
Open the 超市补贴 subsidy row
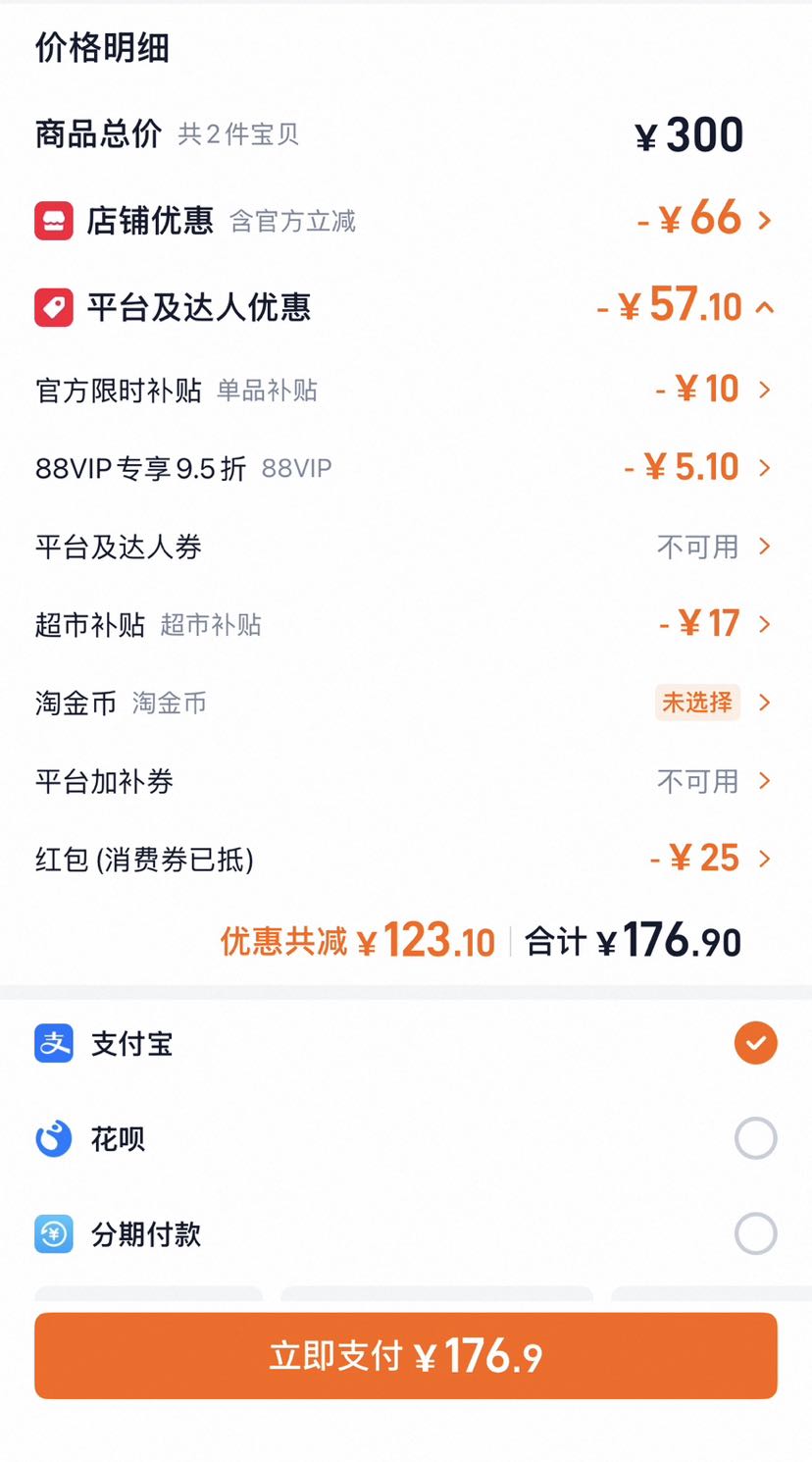coord(406,624)
